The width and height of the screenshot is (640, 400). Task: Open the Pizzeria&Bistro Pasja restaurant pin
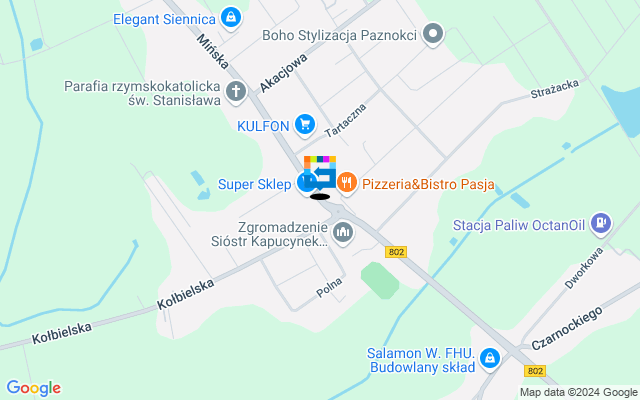(x=347, y=182)
